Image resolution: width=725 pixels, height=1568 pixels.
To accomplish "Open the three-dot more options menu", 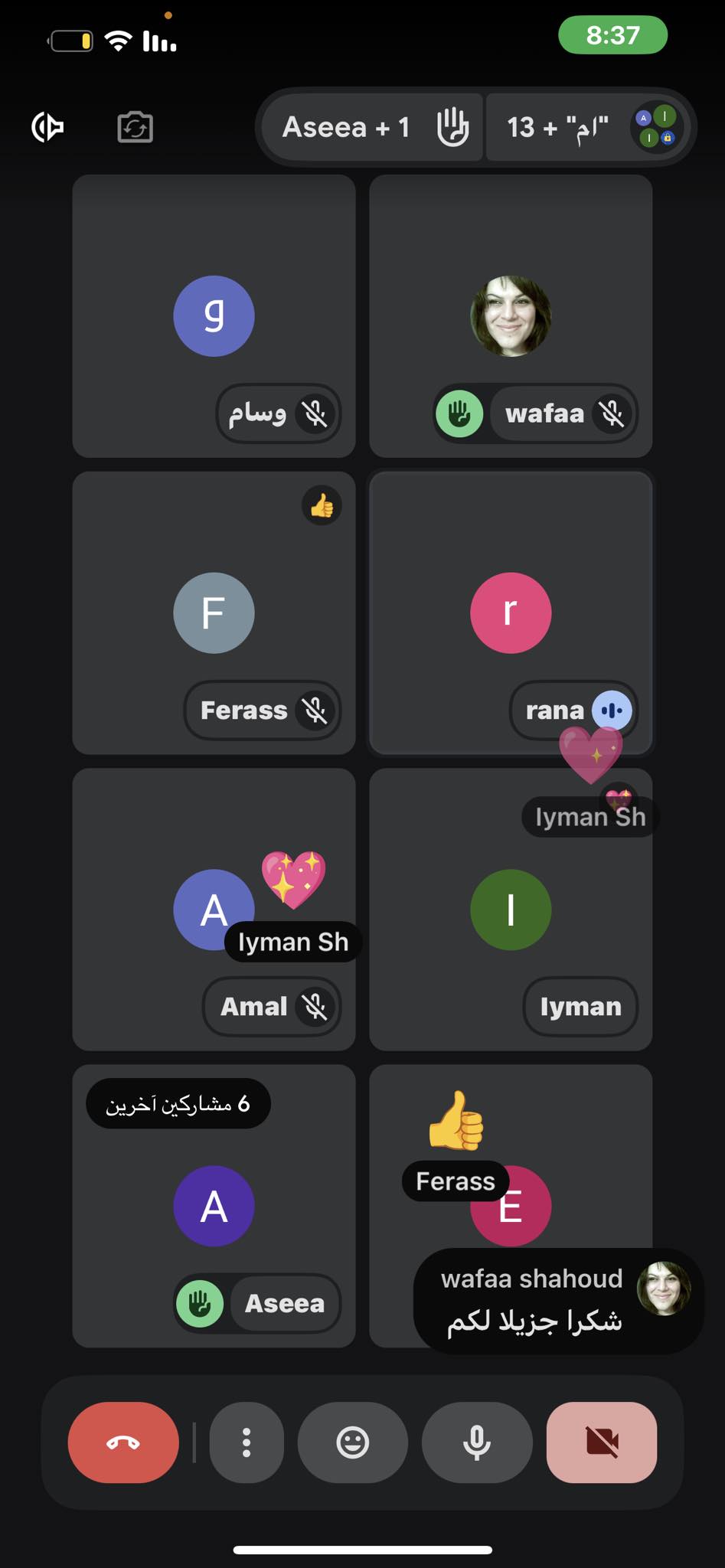I will click(x=246, y=1442).
